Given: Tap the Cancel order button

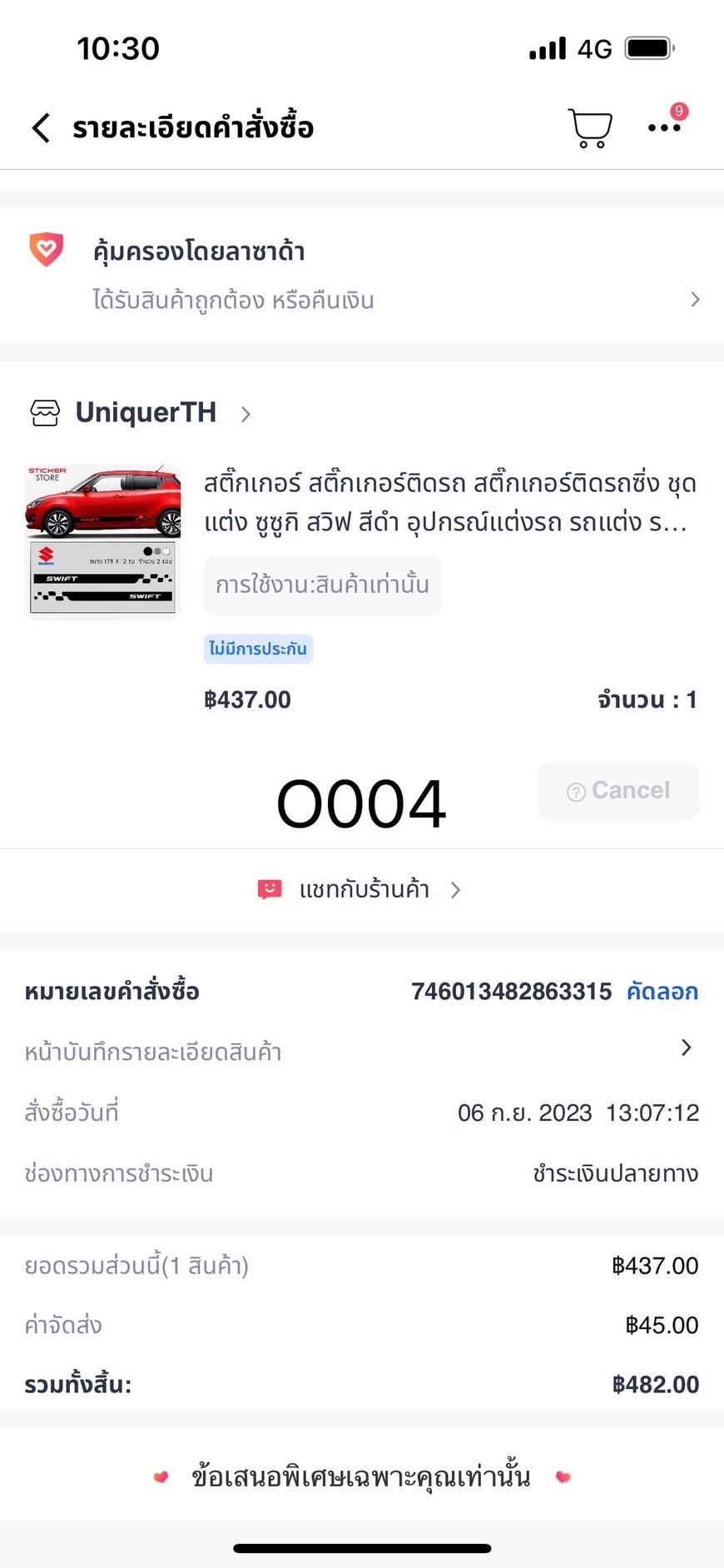Looking at the screenshot, I should tap(618, 790).
